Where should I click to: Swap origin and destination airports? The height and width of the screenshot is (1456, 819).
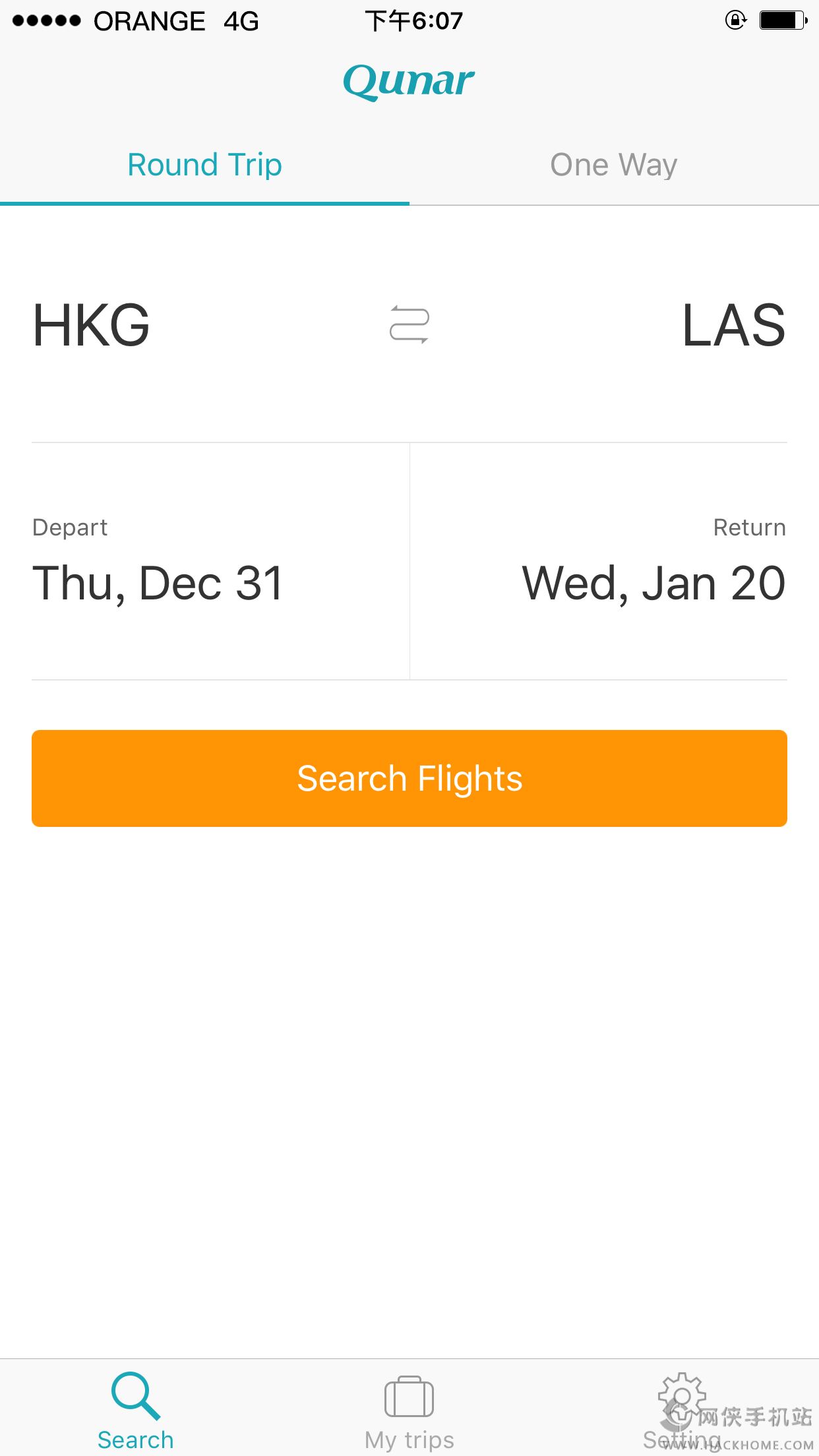click(x=409, y=324)
